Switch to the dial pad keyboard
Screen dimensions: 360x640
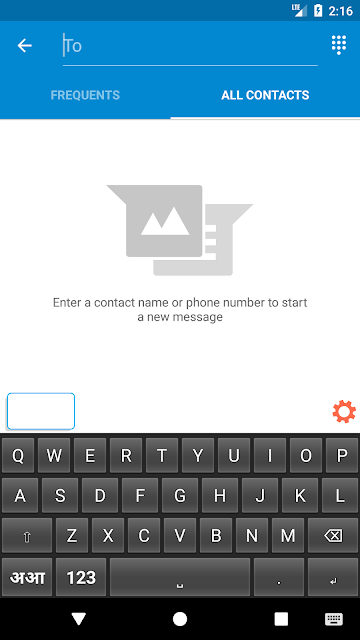(339, 45)
